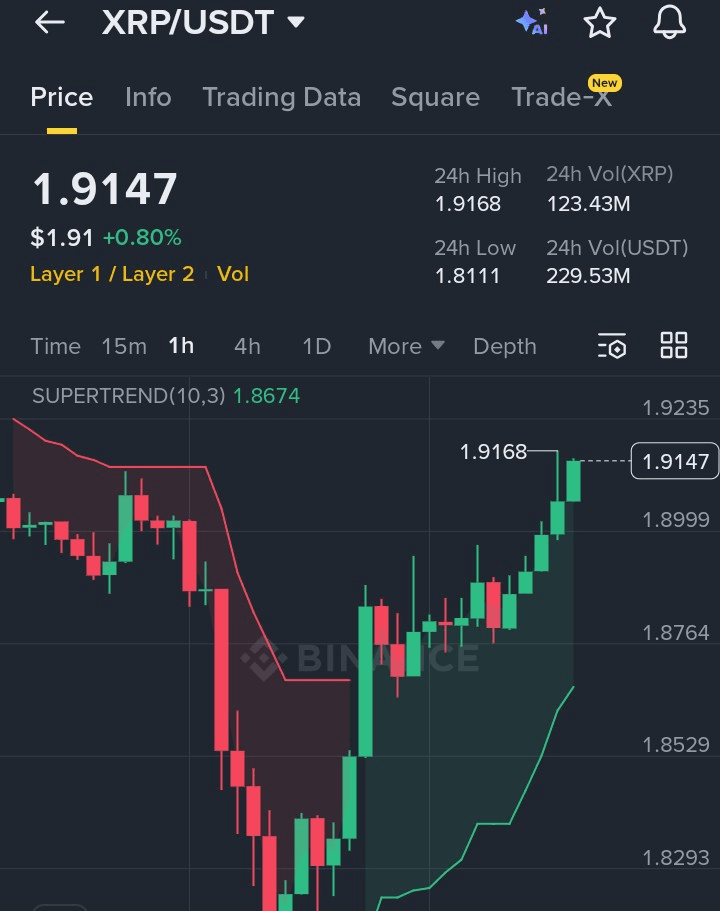Viewport: 720px width, 911px height.
Task: Add XRP/USDT to favorites with the star
Action: coord(599,23)
